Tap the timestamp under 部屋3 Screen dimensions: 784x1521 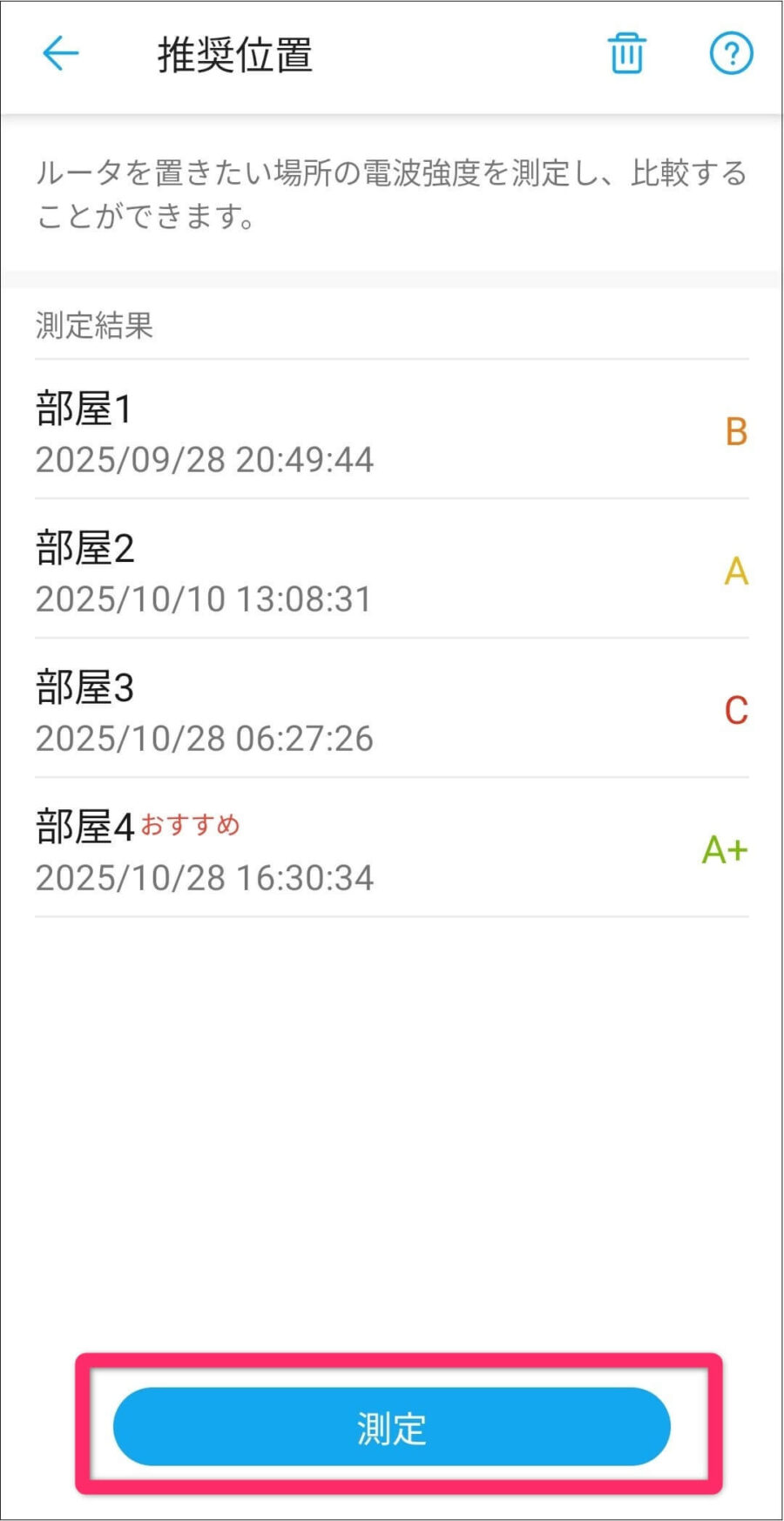point(204,739)
